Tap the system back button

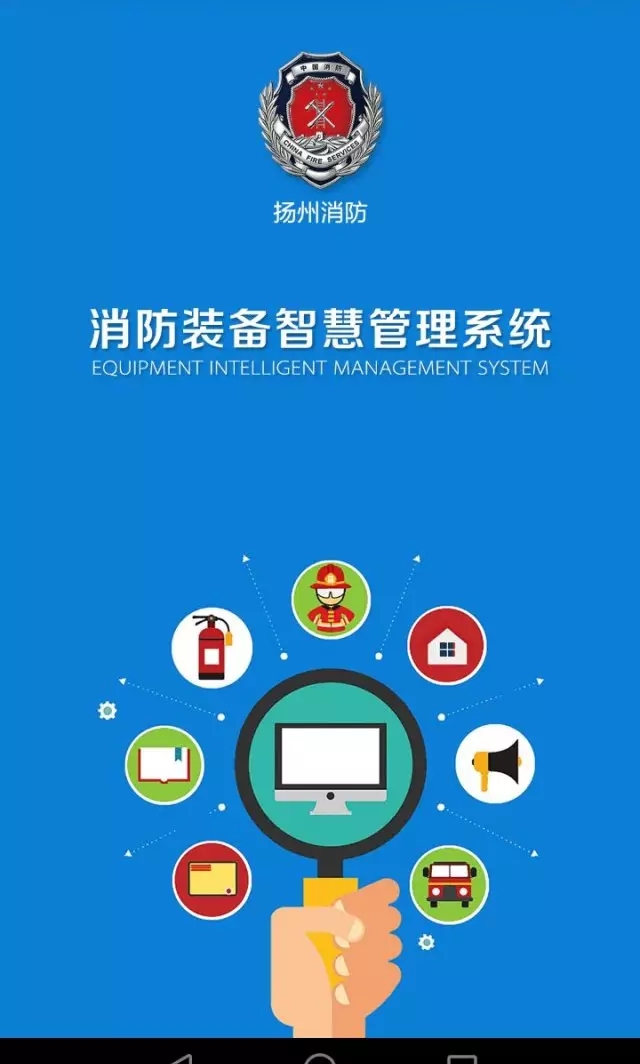(180, 1057)
